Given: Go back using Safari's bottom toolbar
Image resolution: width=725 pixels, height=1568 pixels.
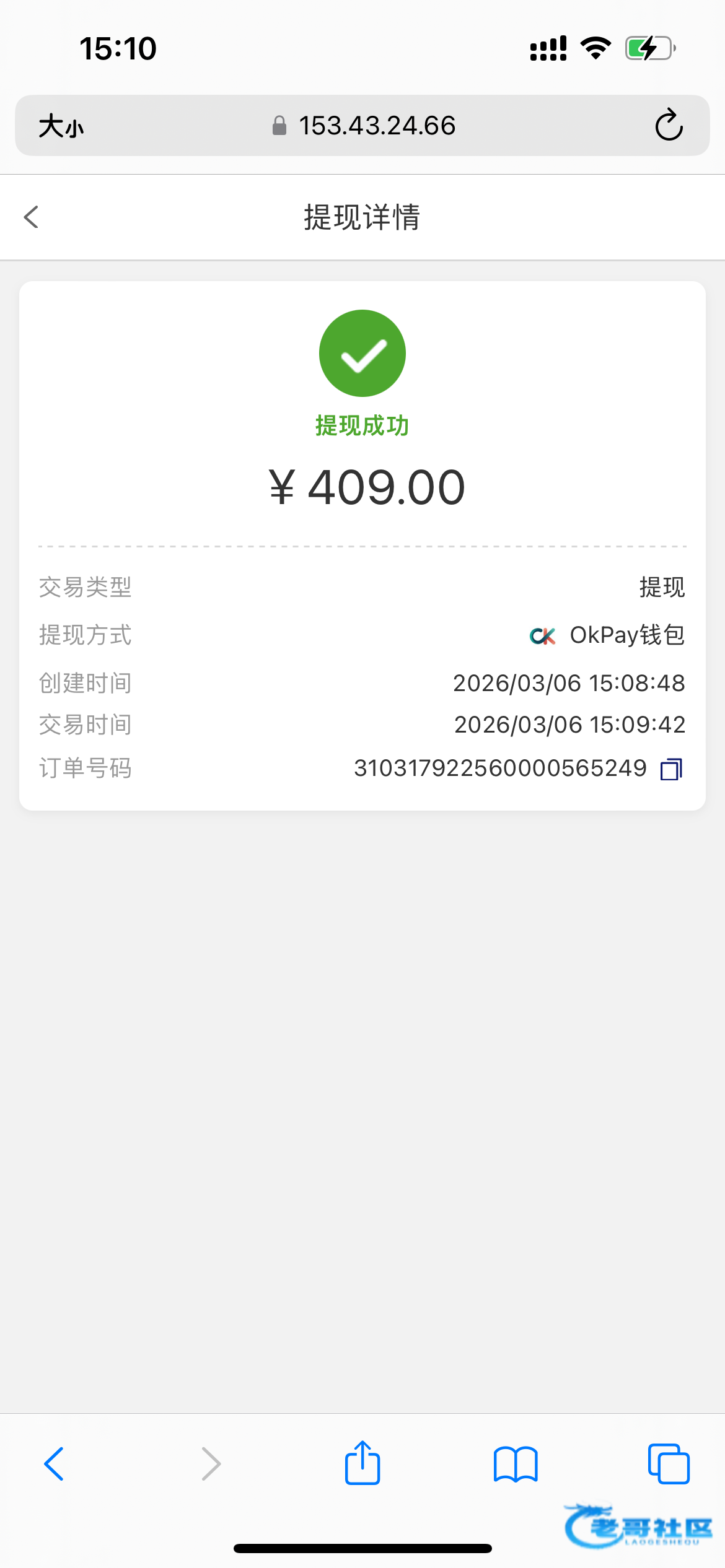Looking at the screenshot, I should tap(54, 1464).
